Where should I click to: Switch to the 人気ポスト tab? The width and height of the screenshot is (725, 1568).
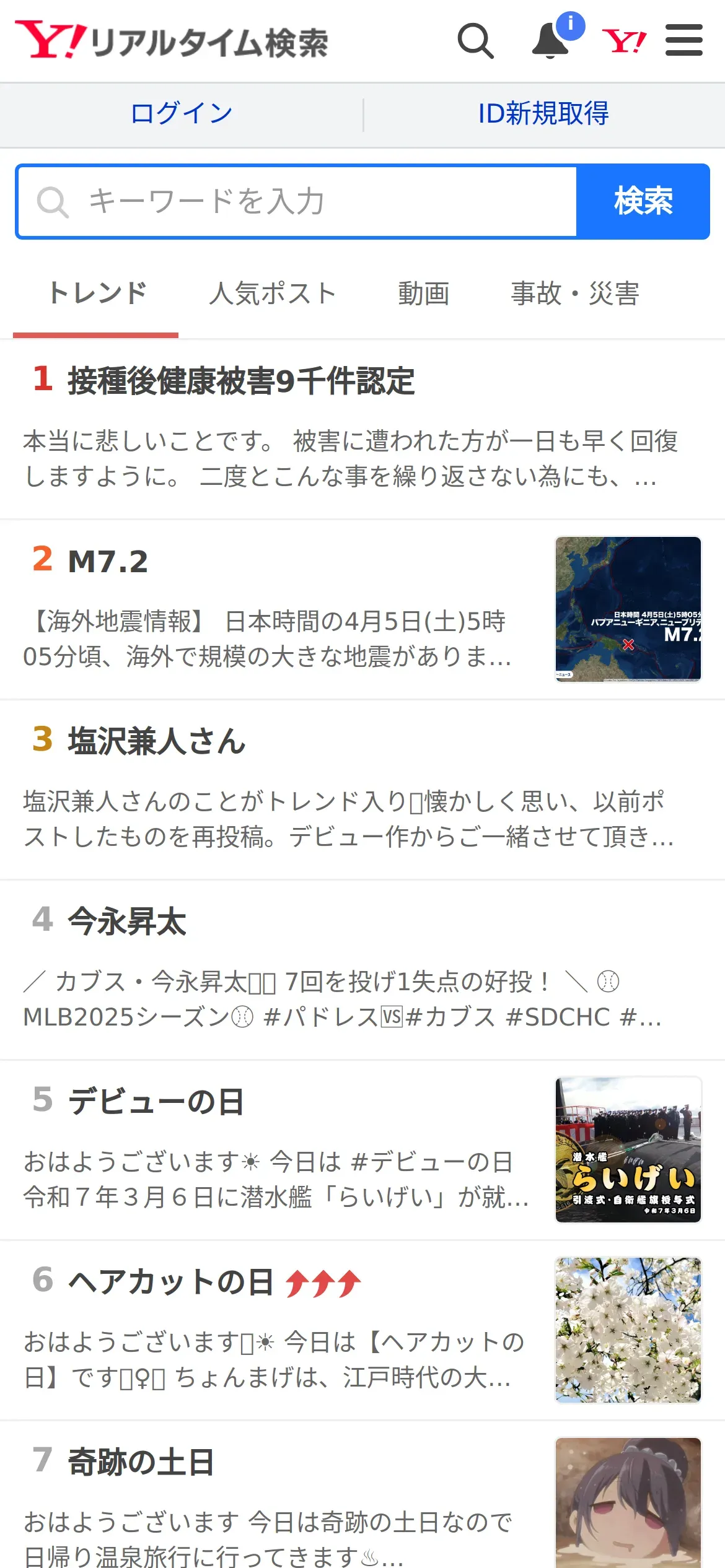coord(273,294)
